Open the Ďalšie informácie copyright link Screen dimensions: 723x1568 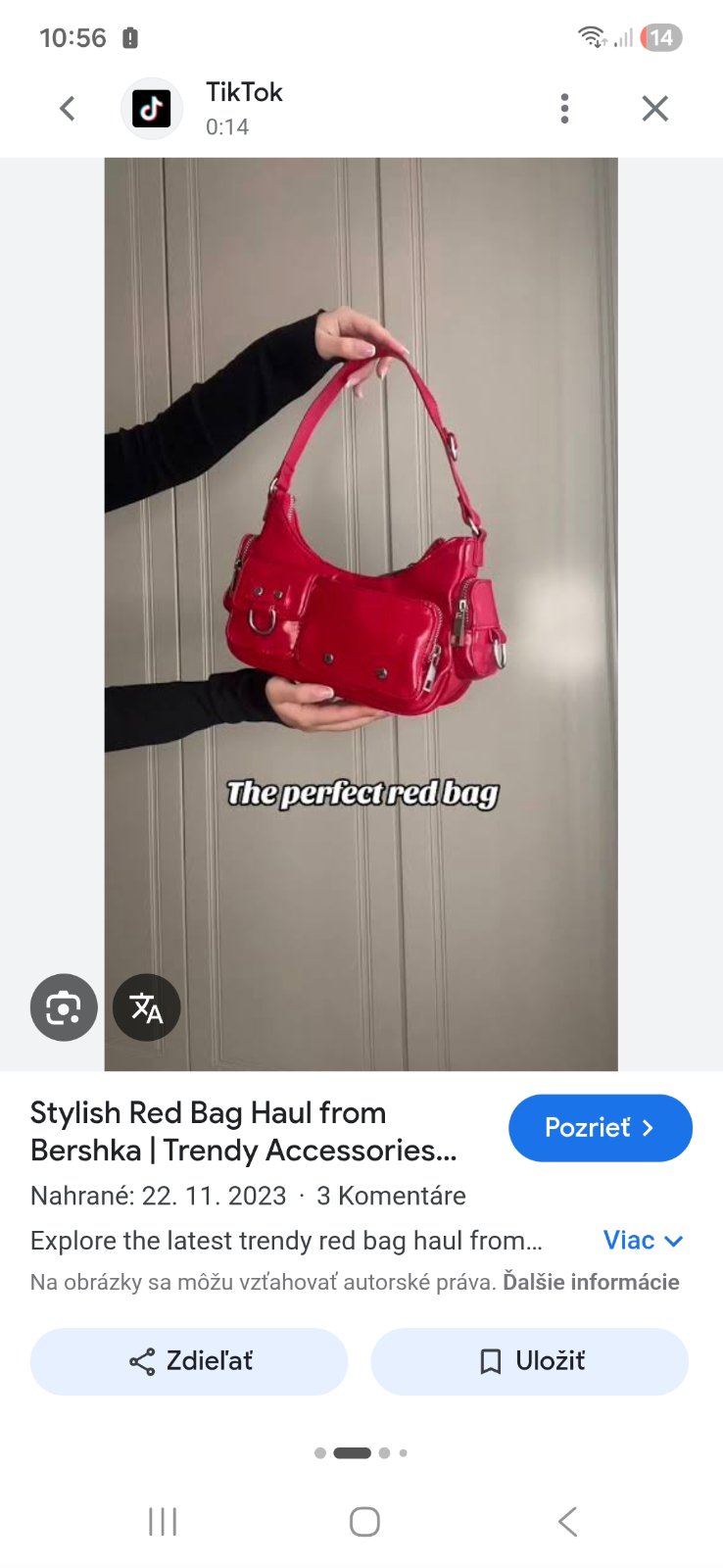[x=591, y=1282]
